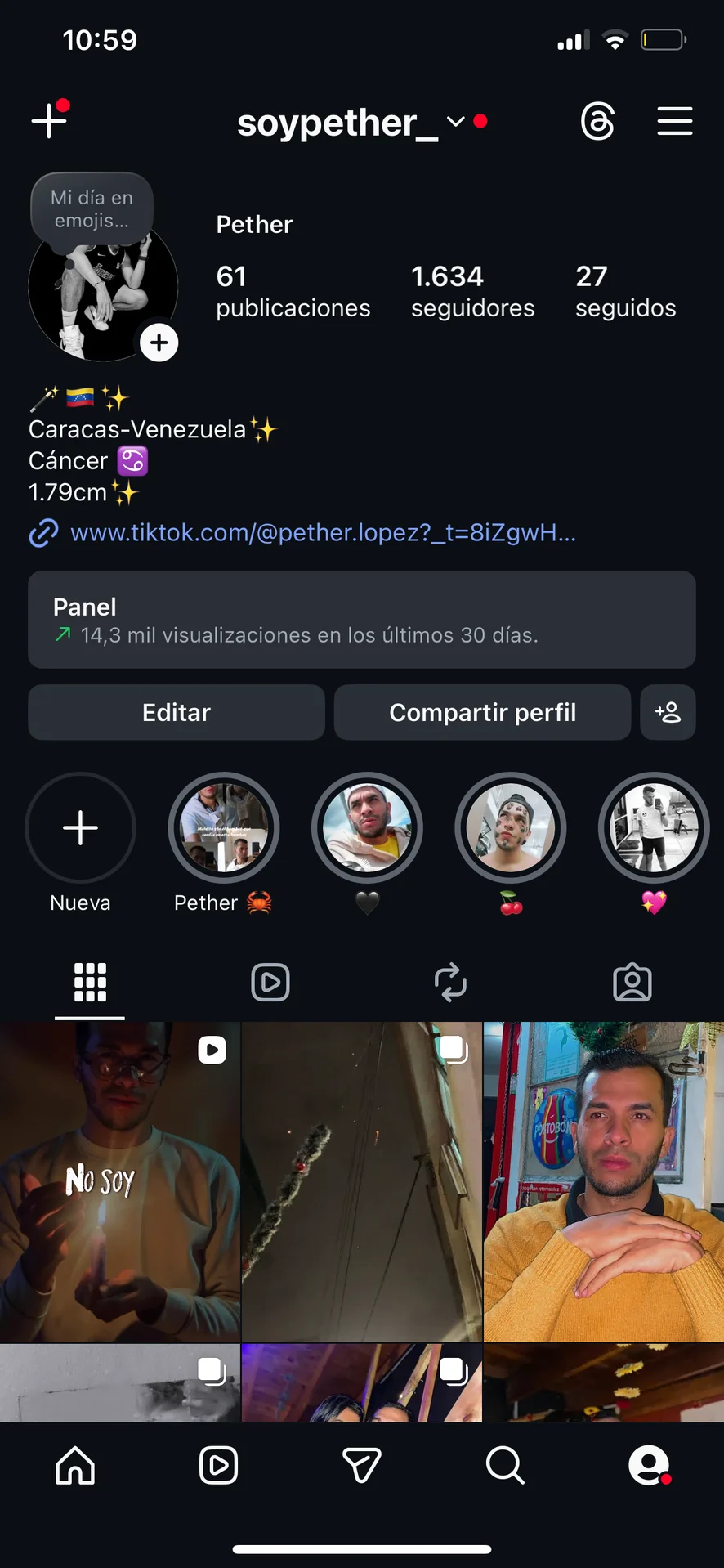Switch to the reposts tab
Viewport: 724px width, 1568px height.
click(450, 982)
